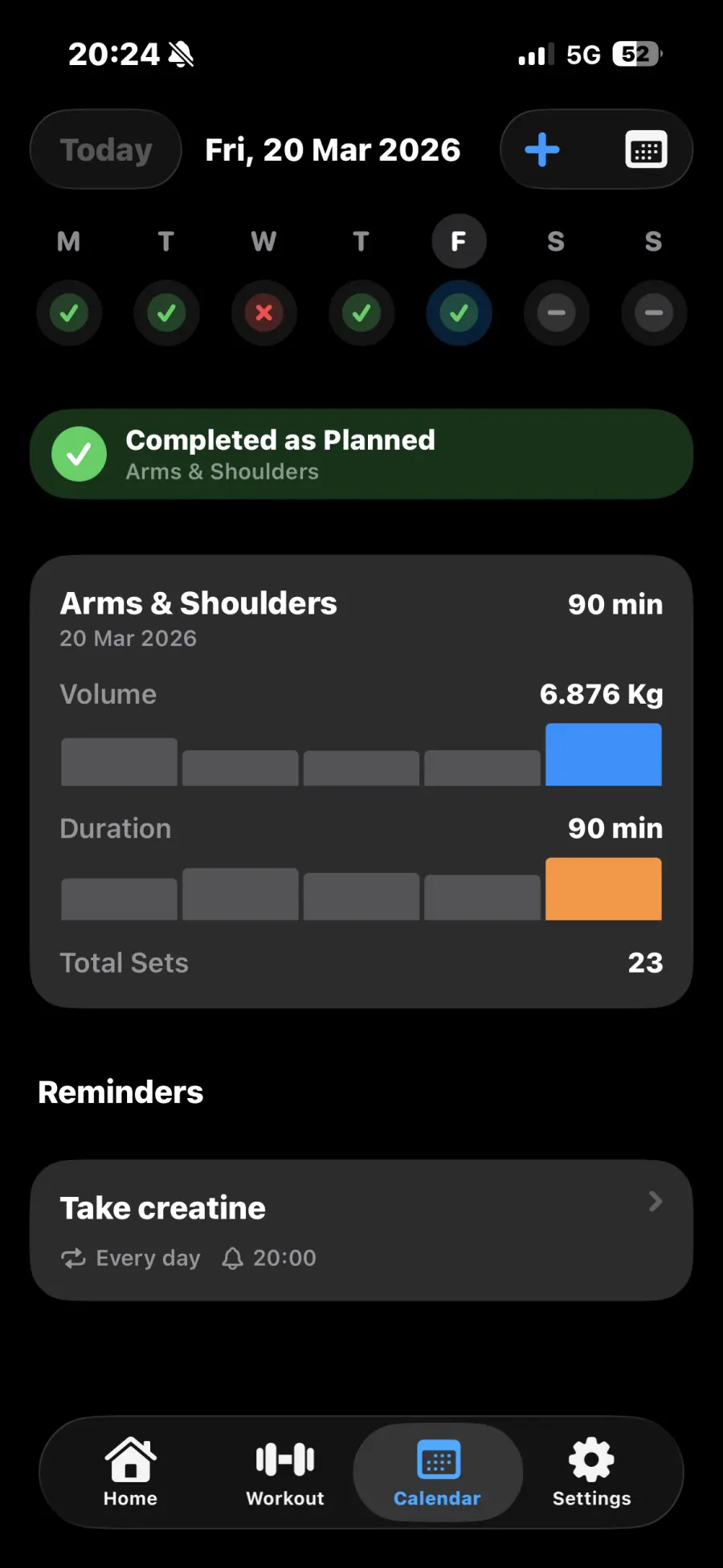The image size is (723, 1568).
Task: Open the Arms & Shoulders workout summary card
Action: [x=361, y=781]
